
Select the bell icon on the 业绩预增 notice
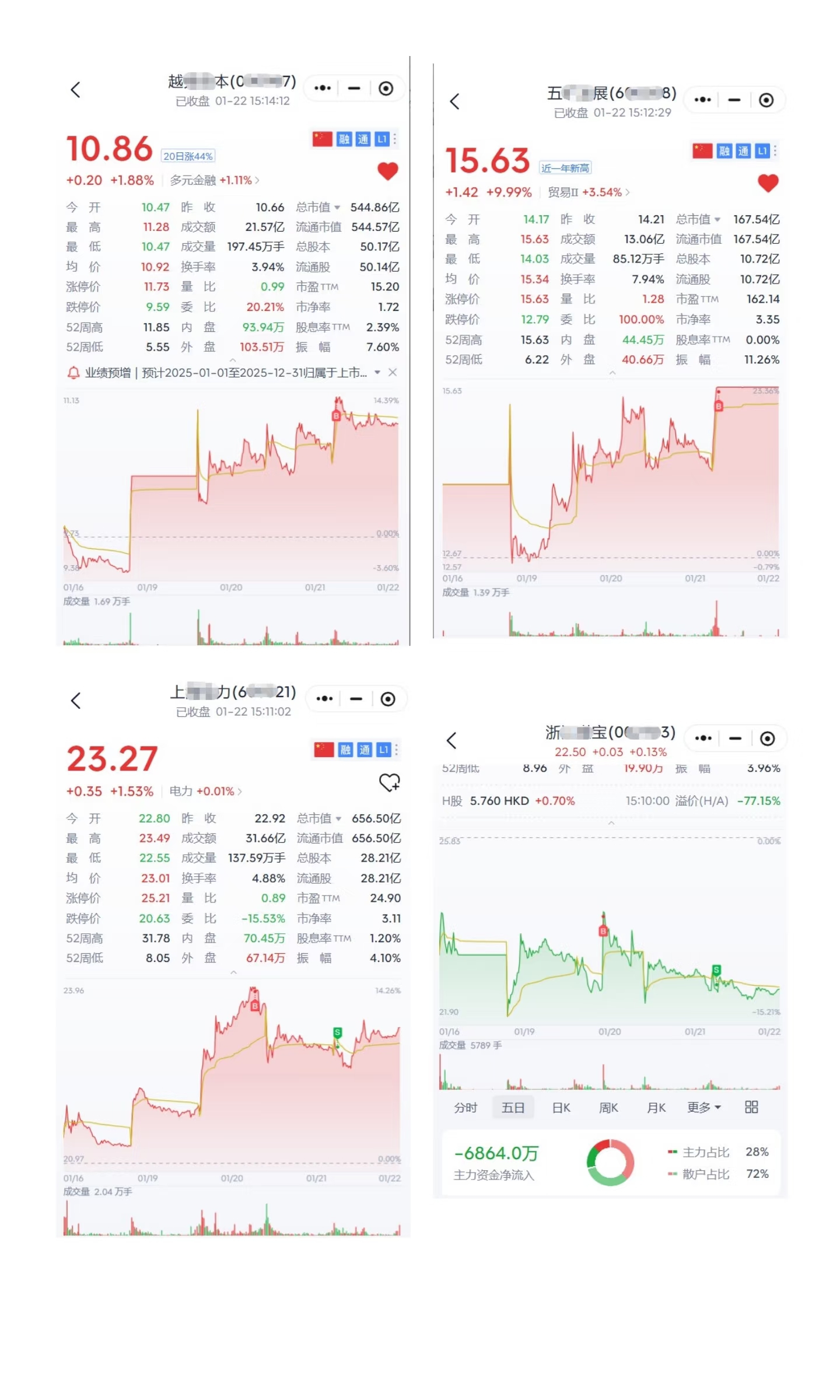74,373
